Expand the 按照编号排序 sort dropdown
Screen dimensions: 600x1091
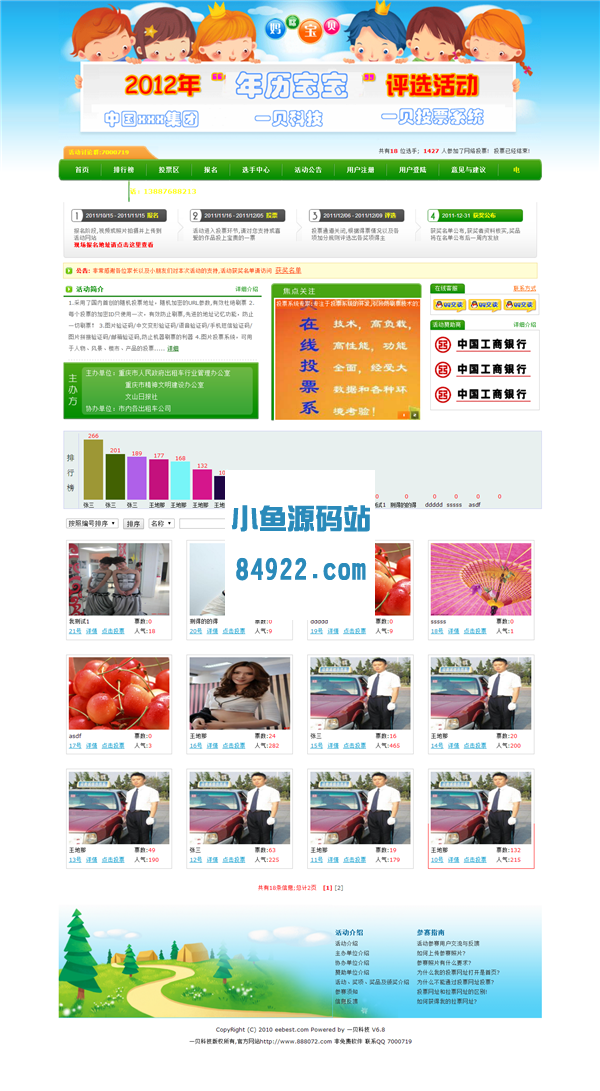[x=92, y=523]
